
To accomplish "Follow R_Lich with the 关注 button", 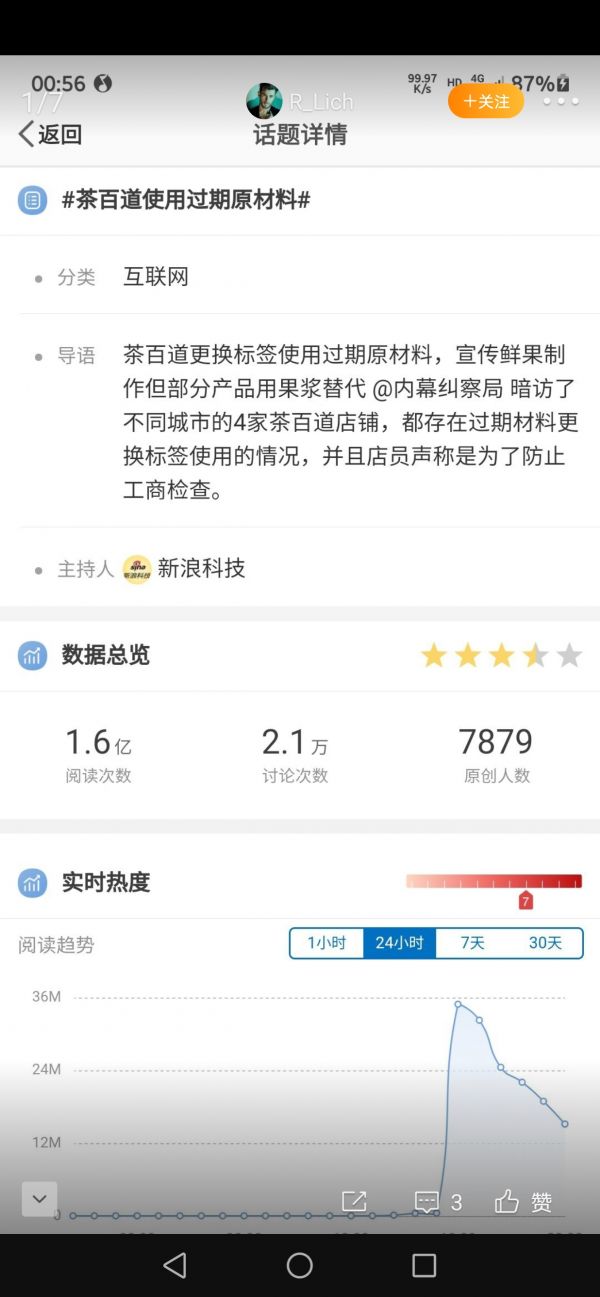I will [486, 101].
